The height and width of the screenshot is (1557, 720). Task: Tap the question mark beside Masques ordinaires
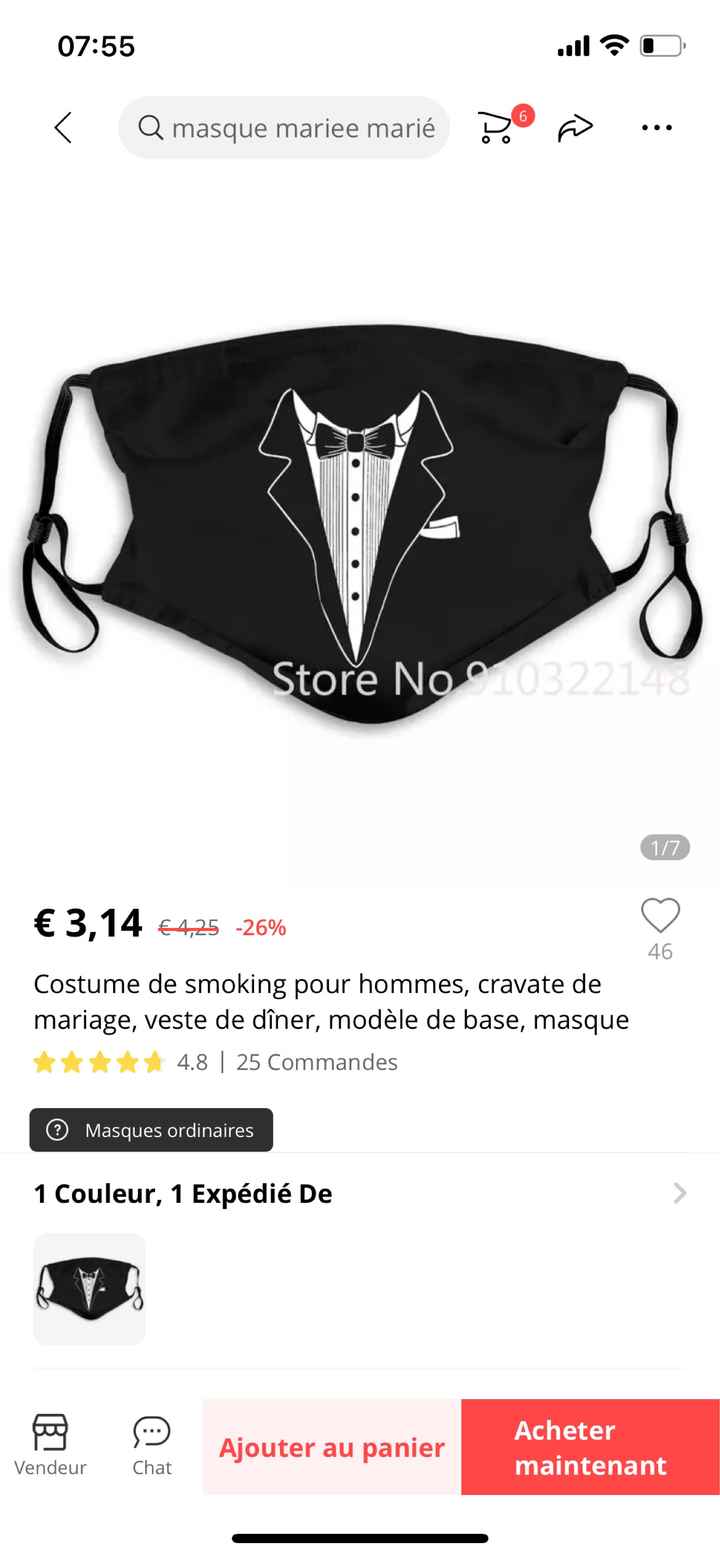pos(58,1130)
